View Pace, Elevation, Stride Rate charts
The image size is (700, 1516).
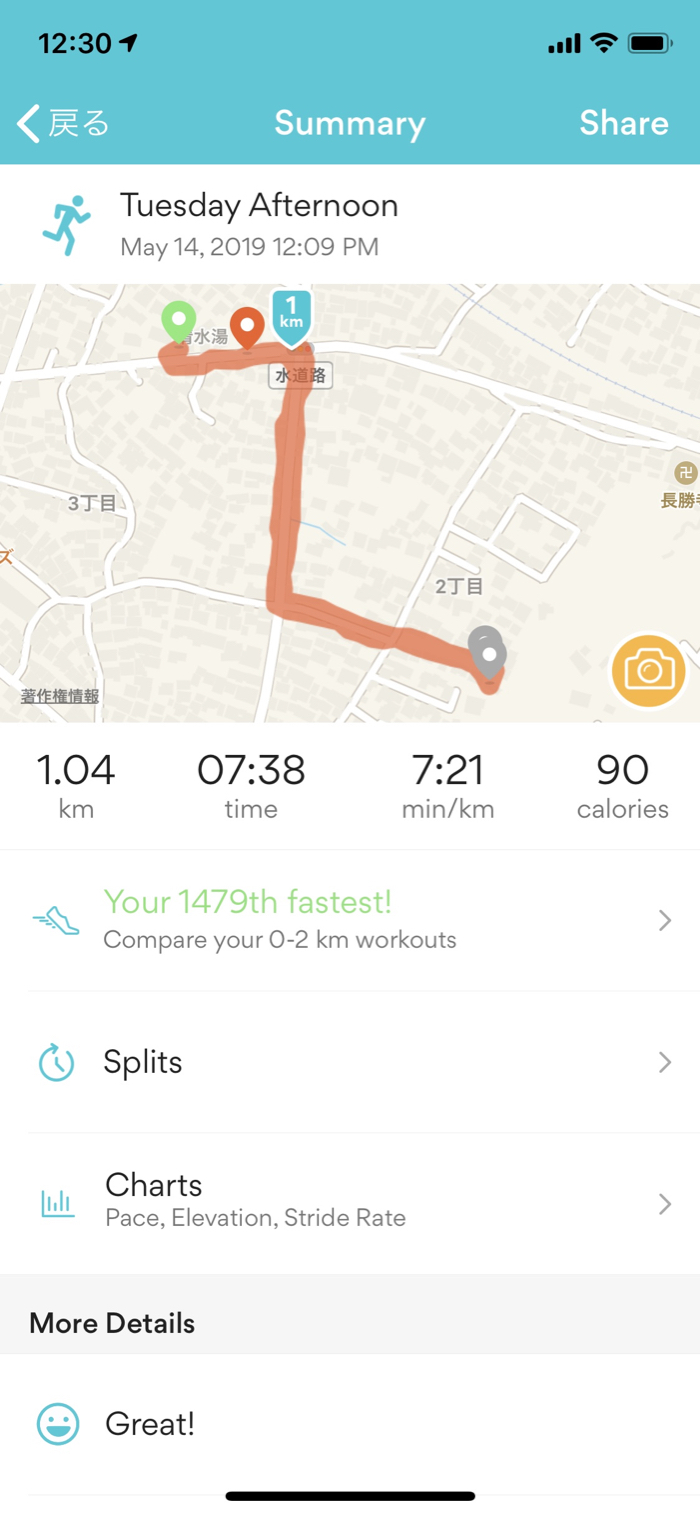tap(350, 1202)
